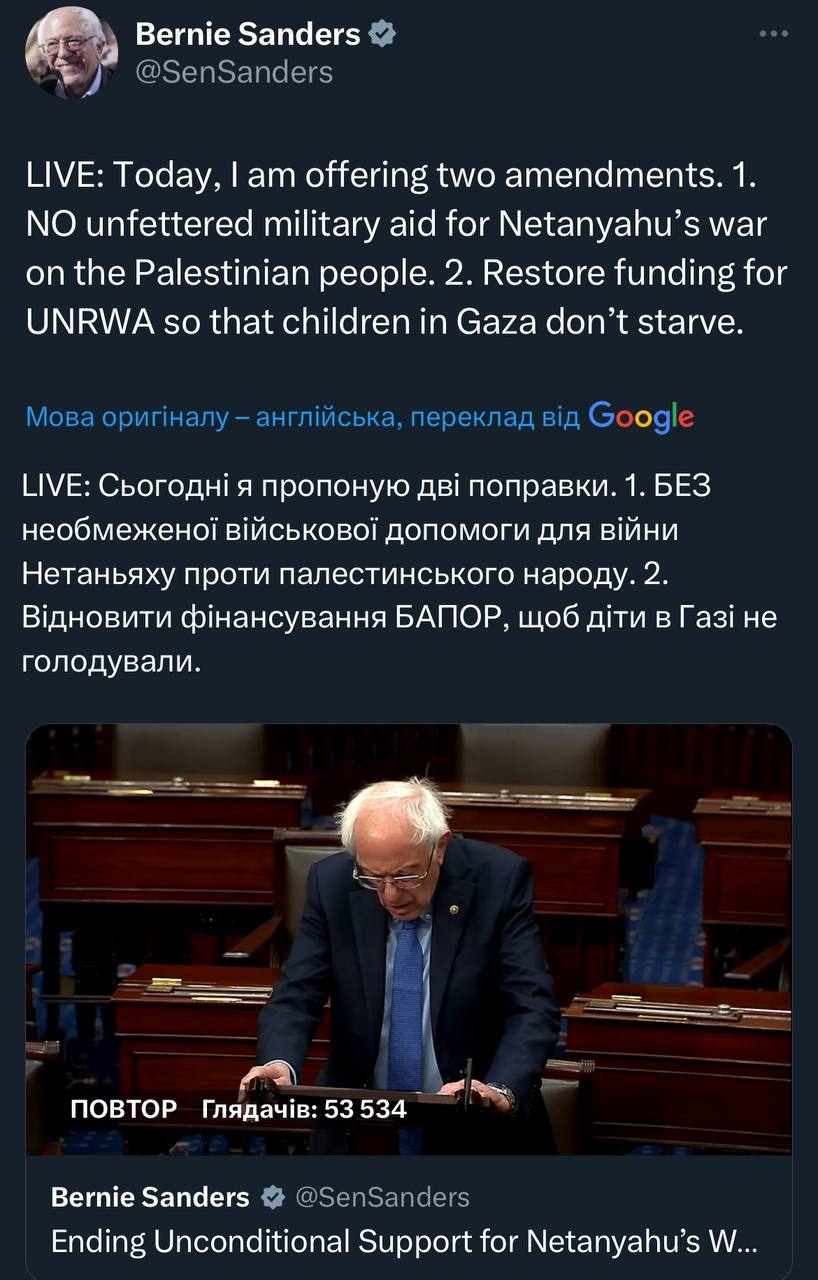The image size is (818, 1280).
Task: Open the @SenSanders handle link
Action: click(233, 72)
